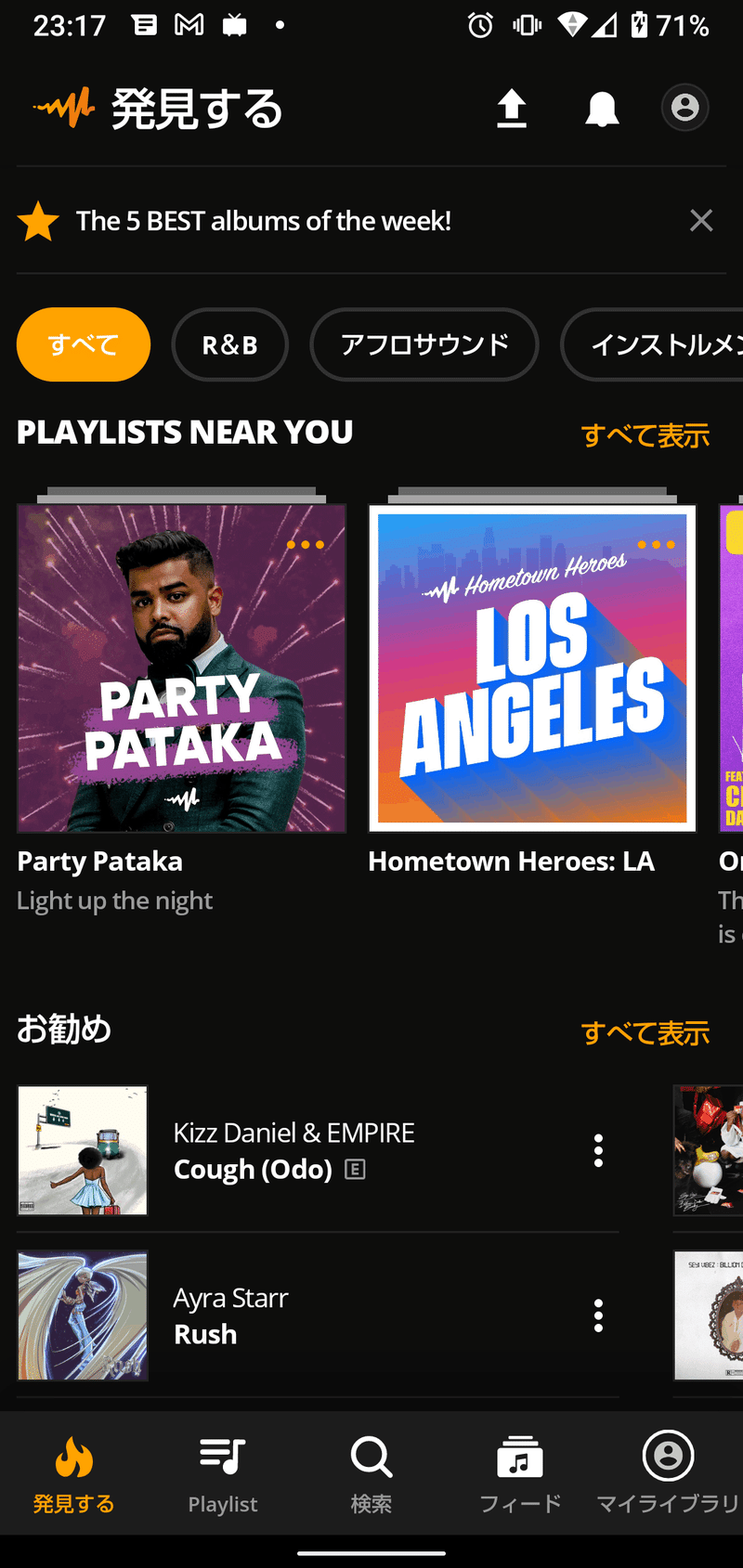Screen dimensions: 743x1568
Task: Open the options menu for Cough (Odo)
Action: tap(598, 1150)
